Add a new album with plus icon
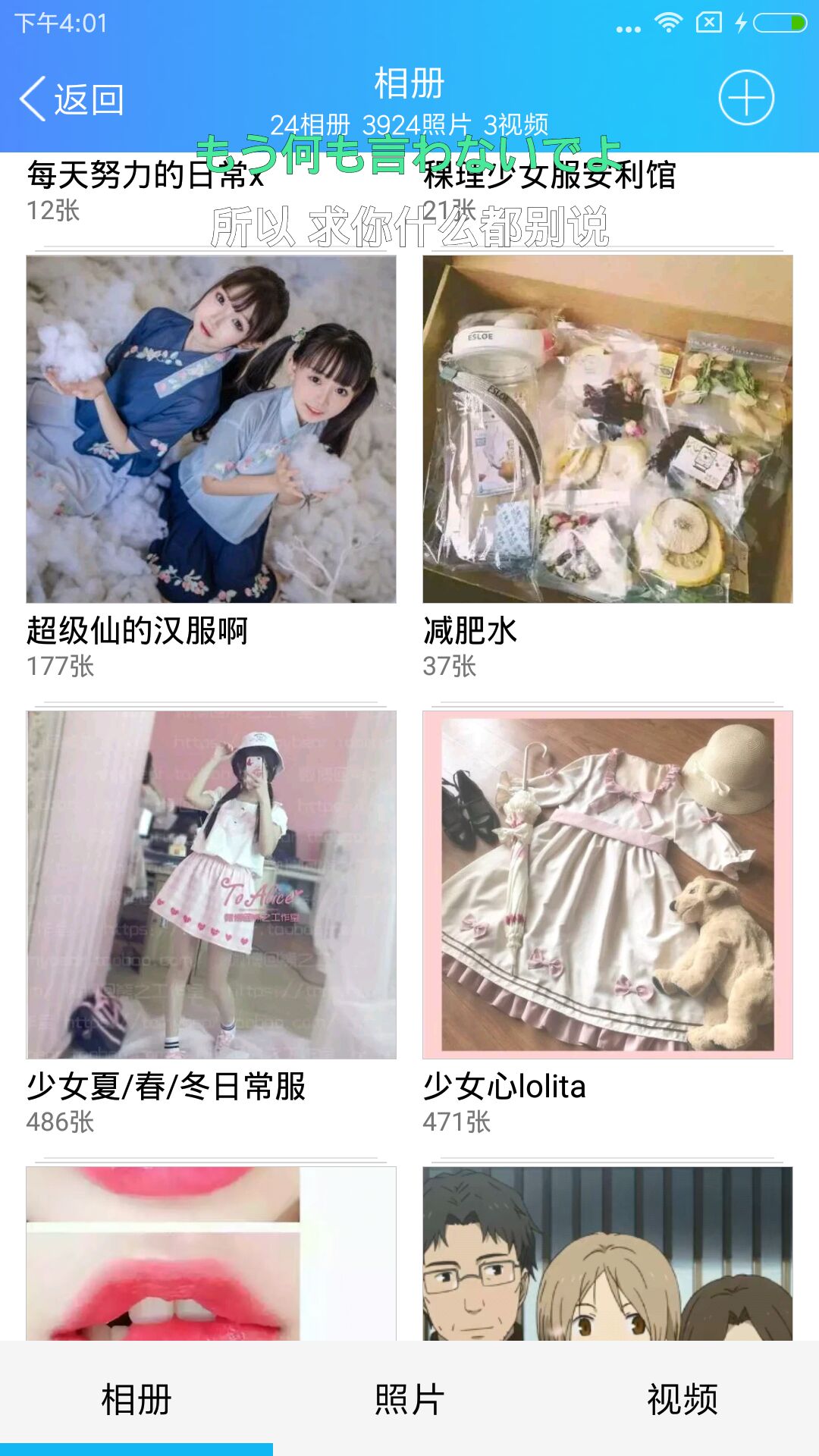The image size is (819, 1456). 746,98
